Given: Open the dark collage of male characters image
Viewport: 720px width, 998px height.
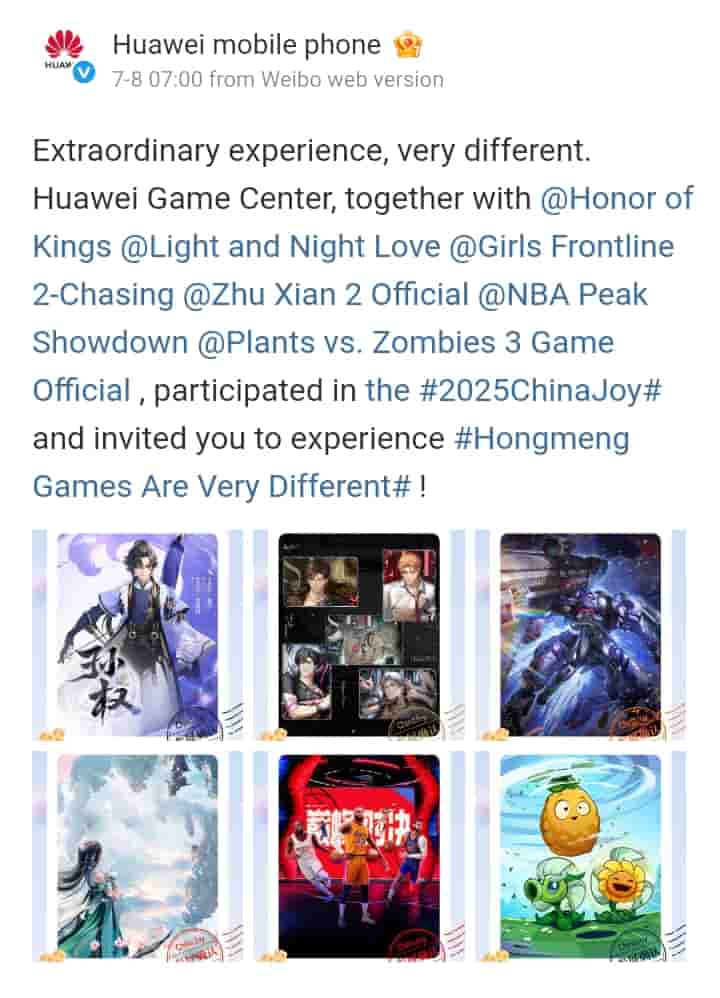Looking at the screenshot, I should tap(359, 634).
